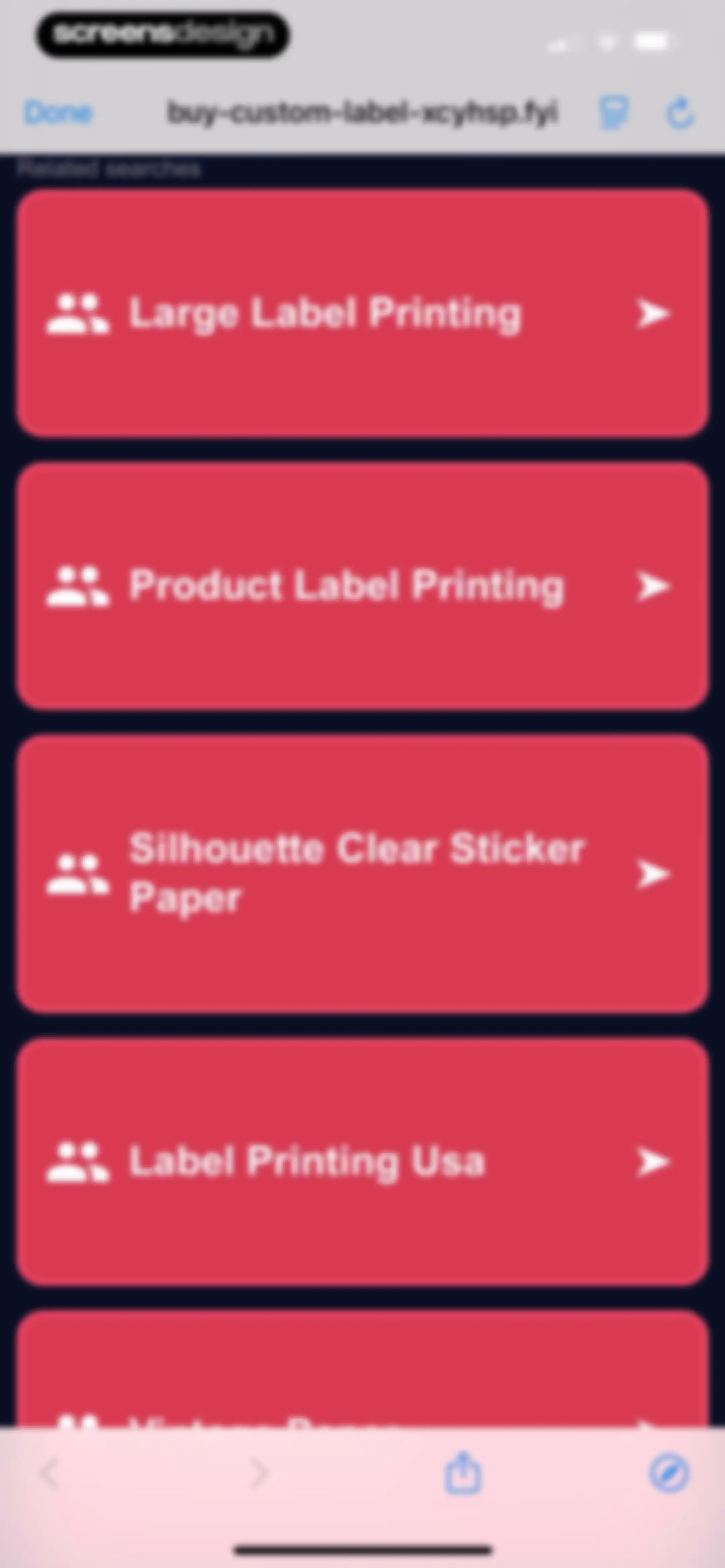The height and width of the screenshot is (1568, 725).
Task: Share this page
Action: click(x=463, y=1474)
